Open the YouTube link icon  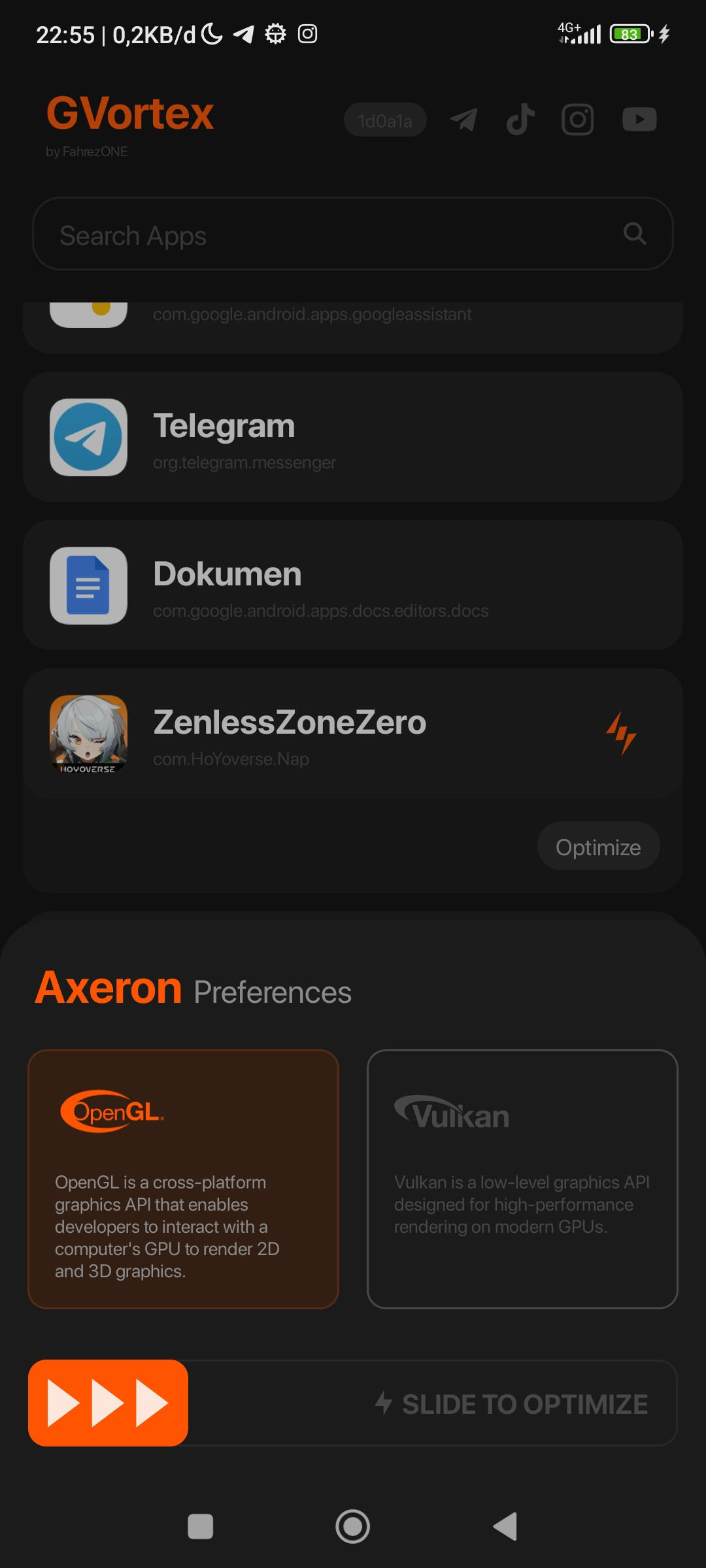tap(639, 120)
